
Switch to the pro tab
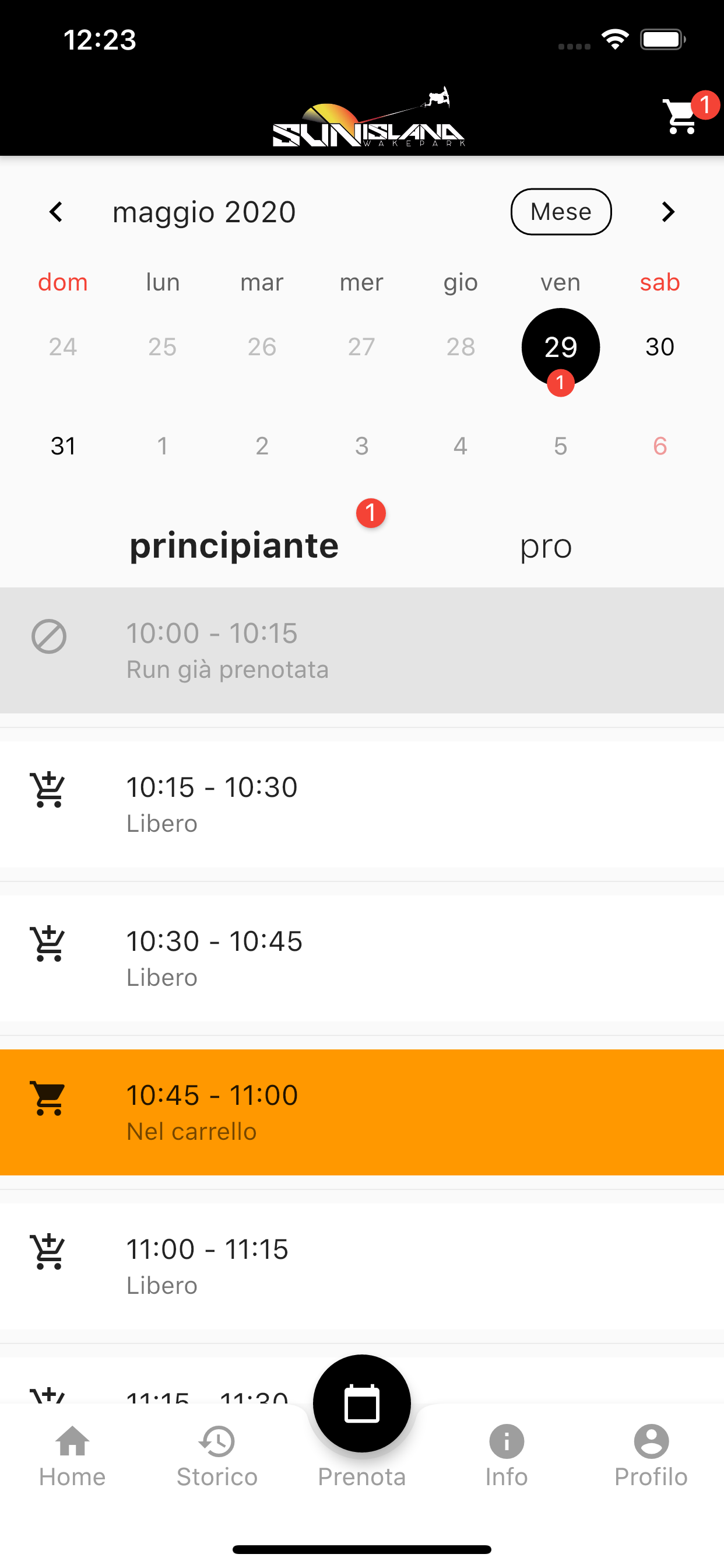(546, 546)
